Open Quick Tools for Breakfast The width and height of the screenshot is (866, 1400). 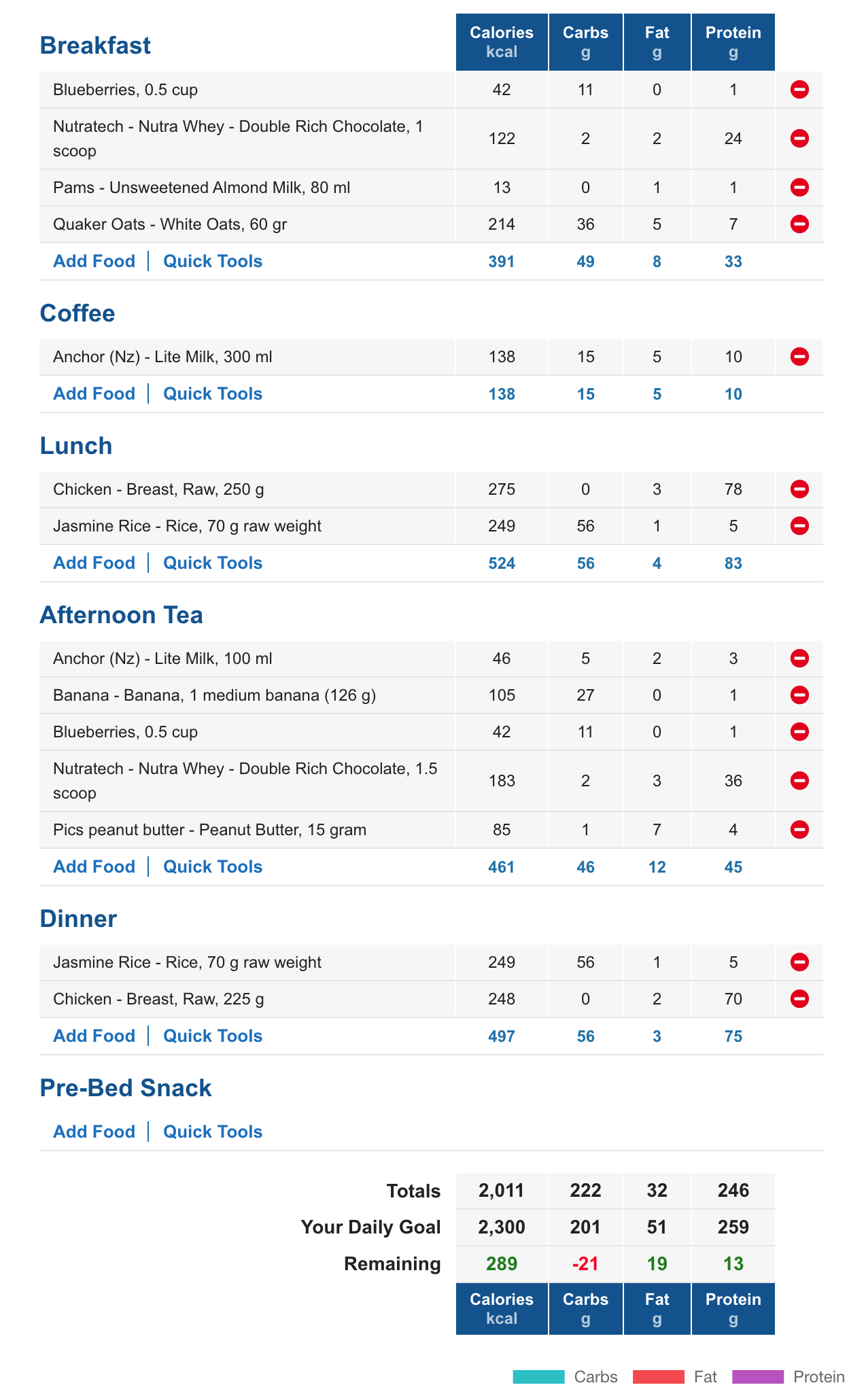click(x=213, y=262)
